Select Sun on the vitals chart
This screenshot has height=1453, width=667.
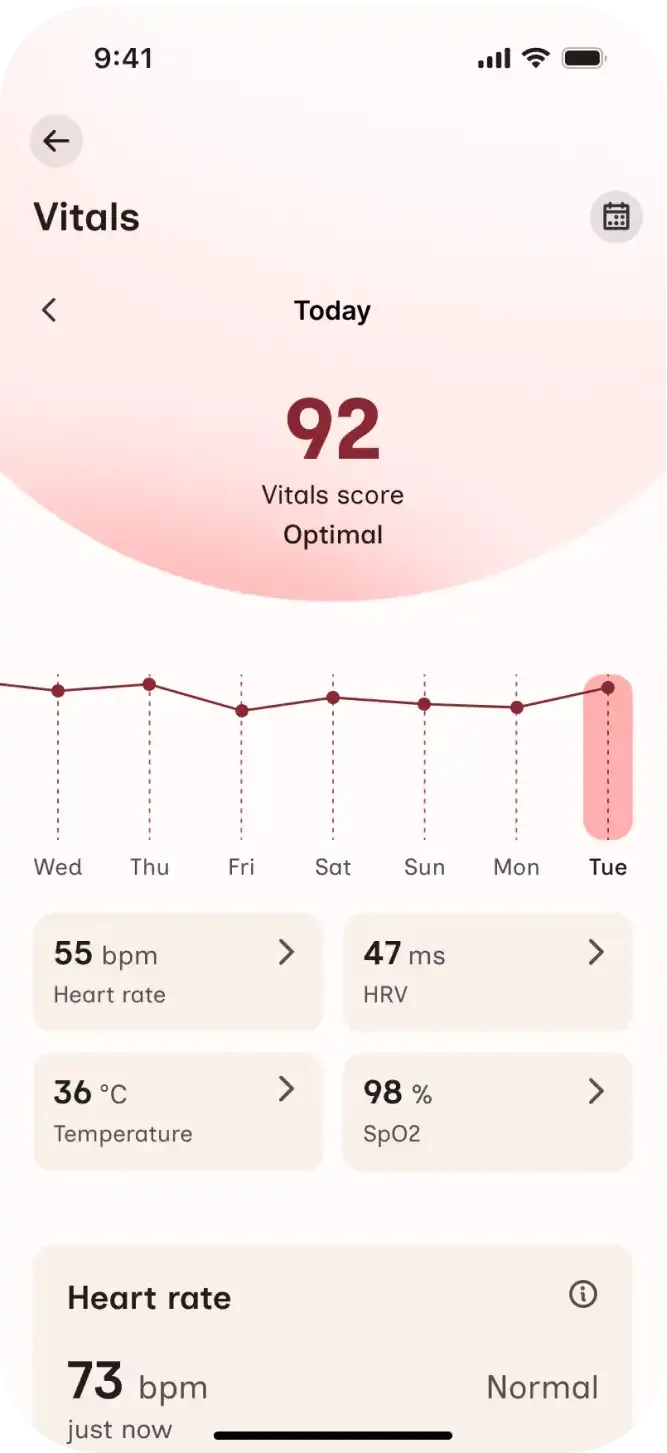pyautogui.click(x=424, y=866)
